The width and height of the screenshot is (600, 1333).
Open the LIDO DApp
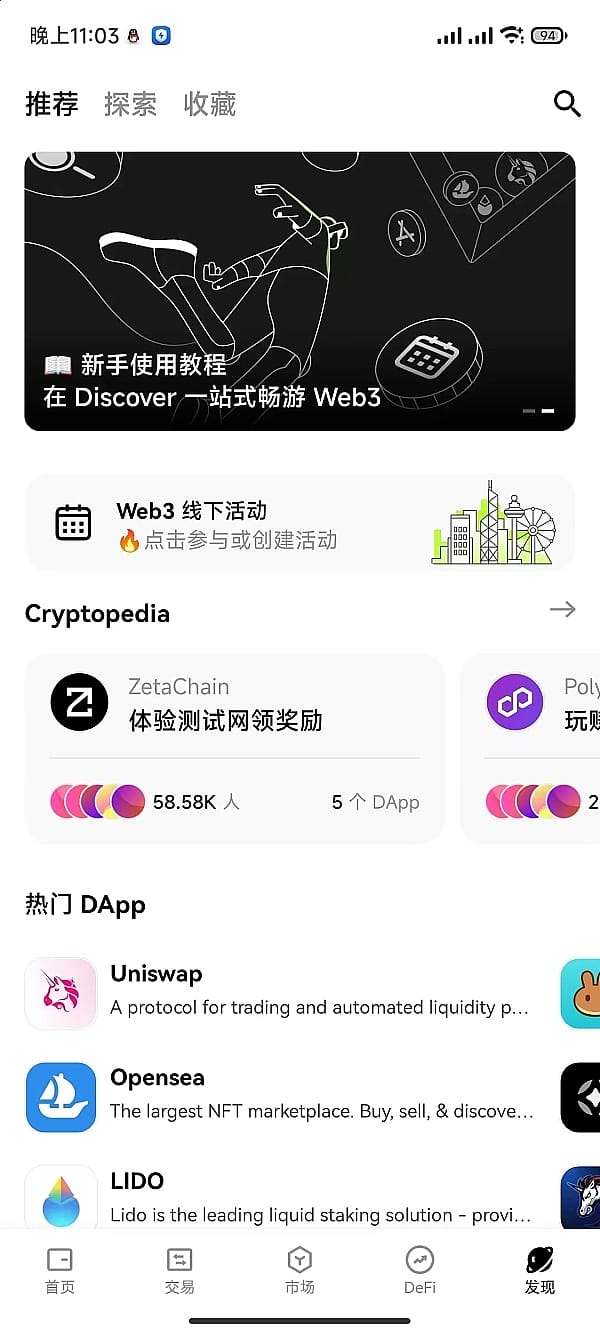(x=280, y=1197)
